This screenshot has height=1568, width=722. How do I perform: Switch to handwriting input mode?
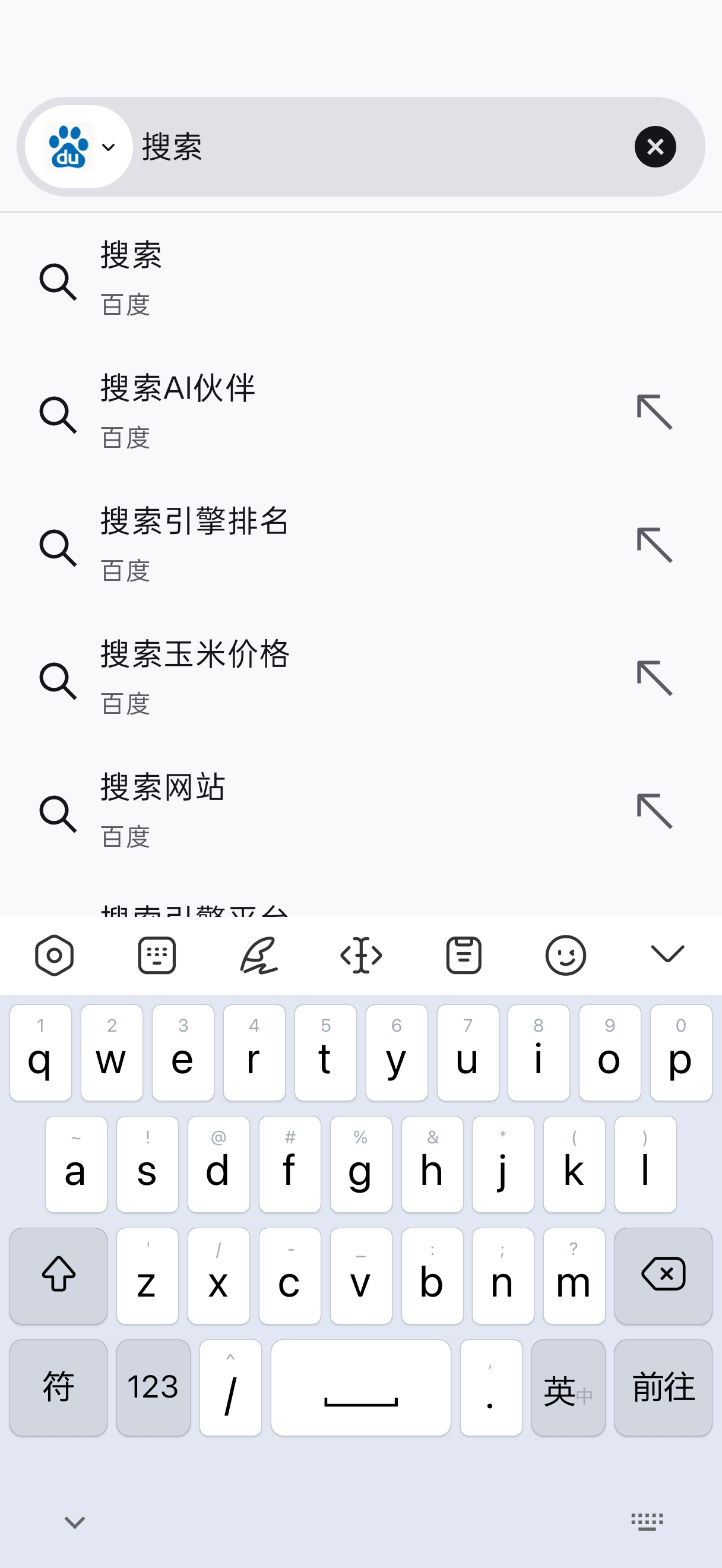[259, 955]
